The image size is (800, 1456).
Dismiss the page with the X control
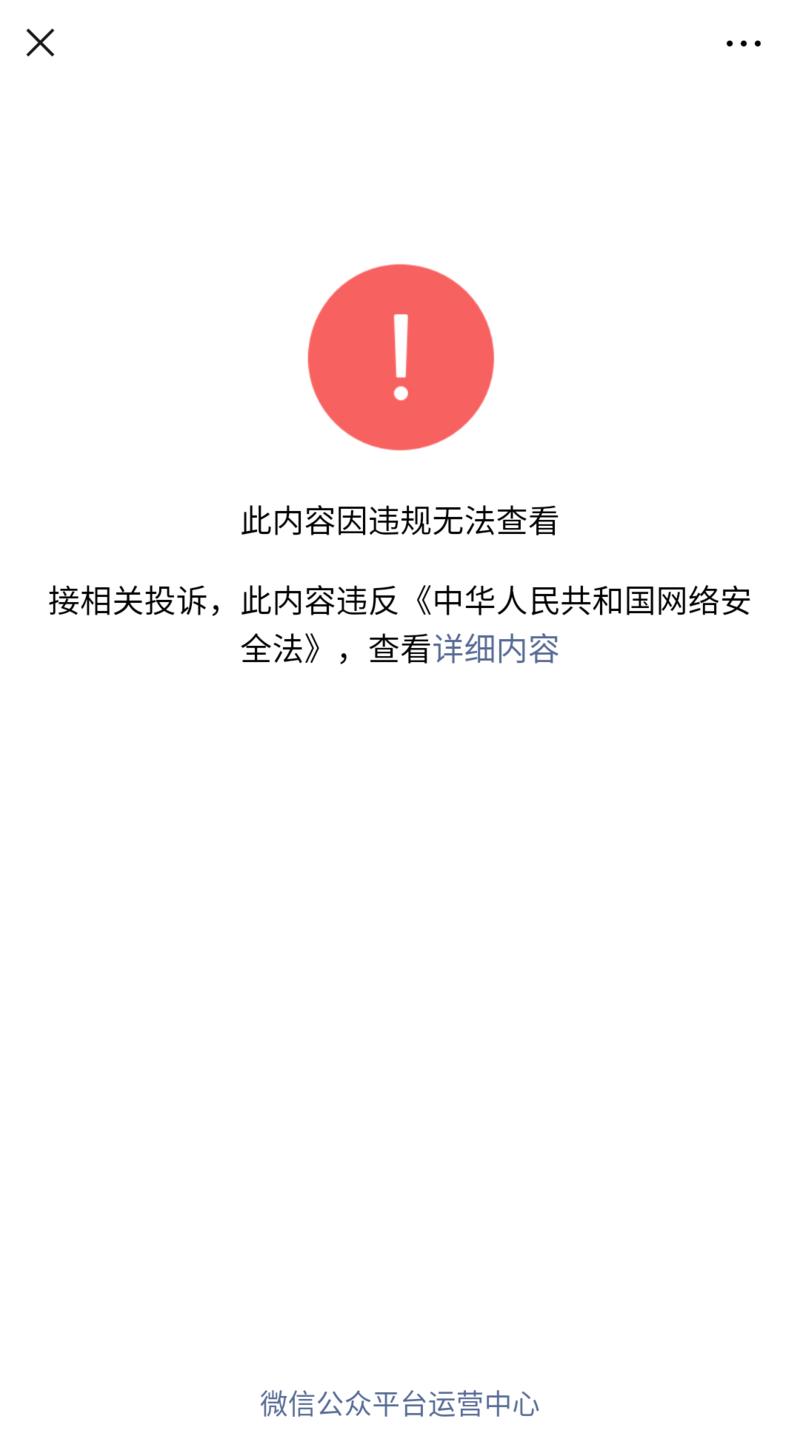(x=40, y=43)
